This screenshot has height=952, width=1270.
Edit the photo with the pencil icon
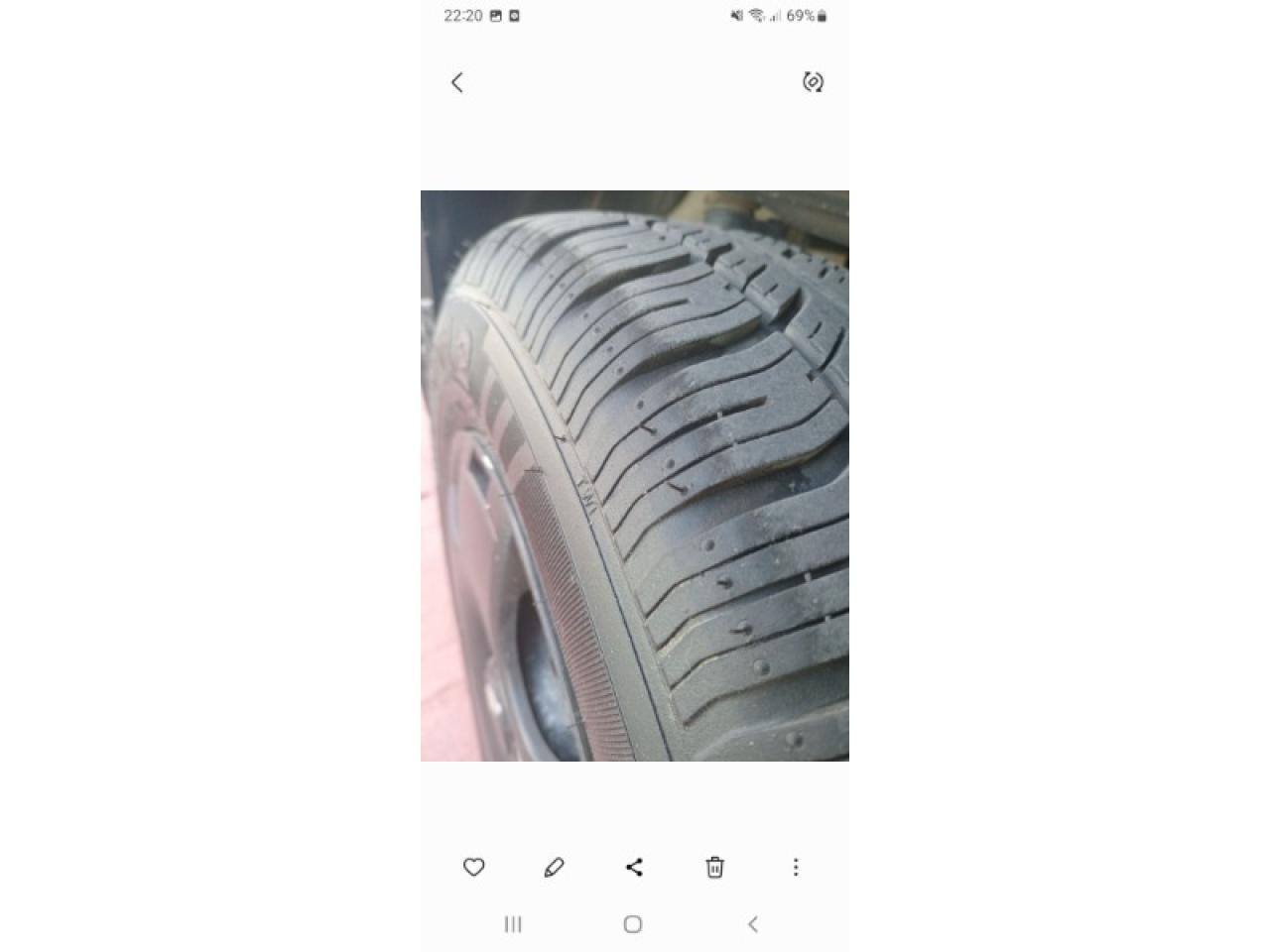[x=555, y=868]
